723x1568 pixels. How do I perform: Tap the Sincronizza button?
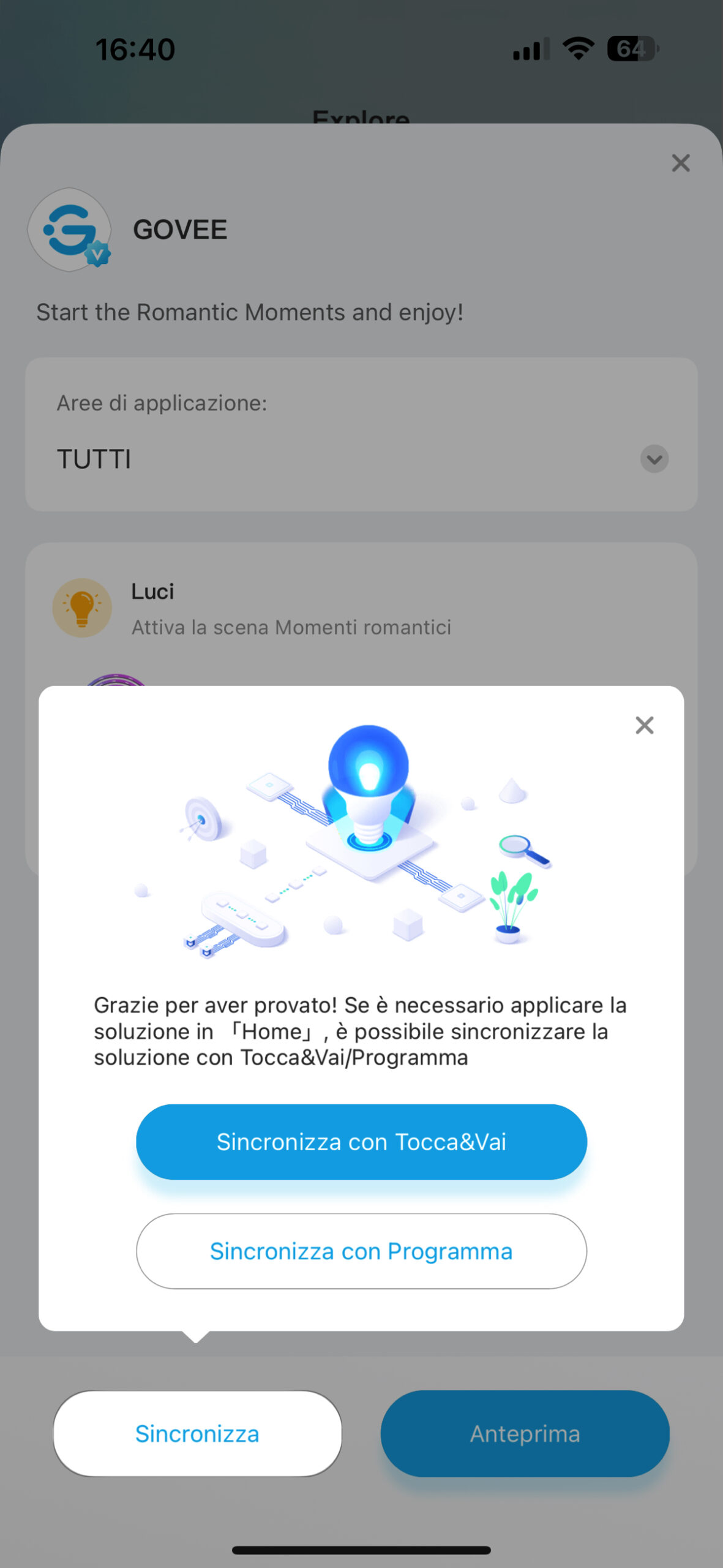197,1433
